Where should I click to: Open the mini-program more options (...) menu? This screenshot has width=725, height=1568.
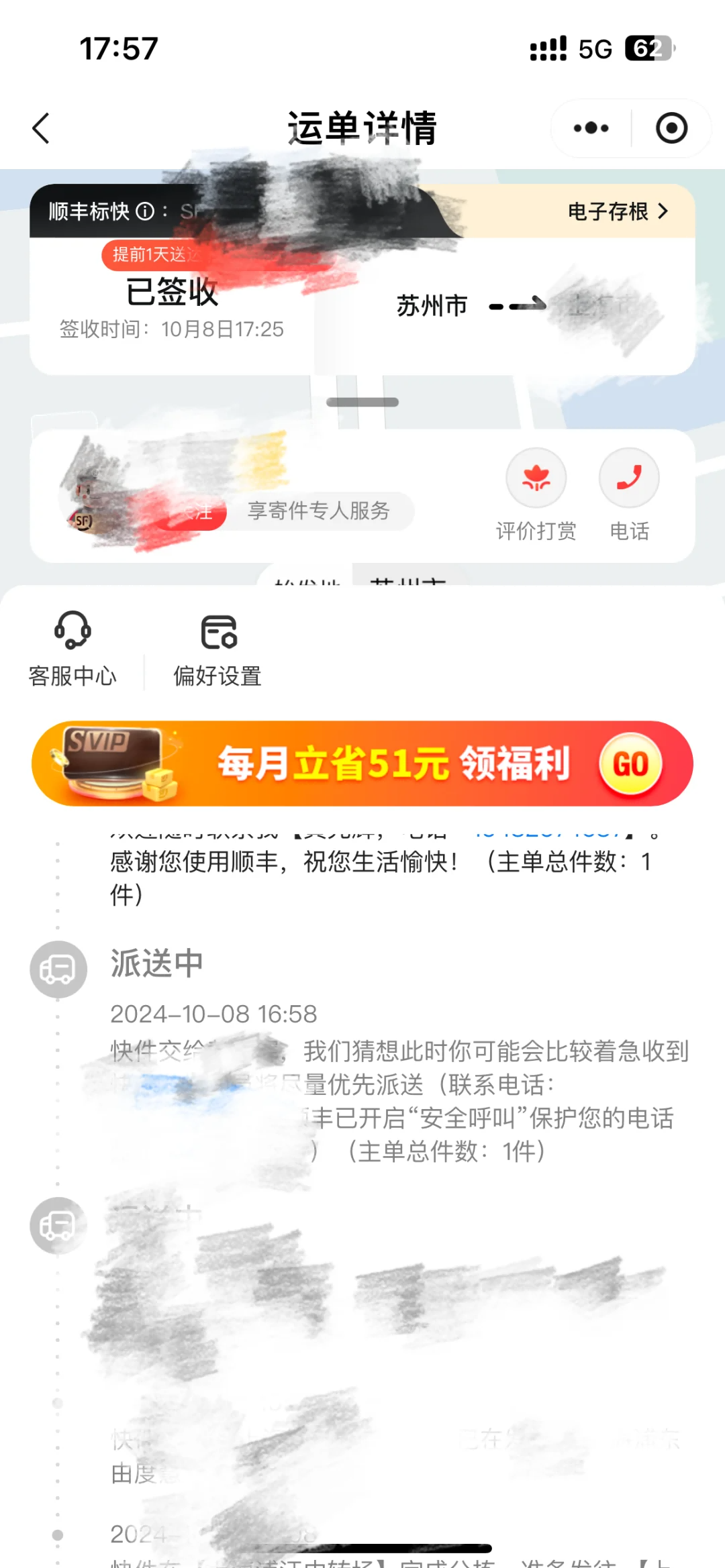pos(589,127)
